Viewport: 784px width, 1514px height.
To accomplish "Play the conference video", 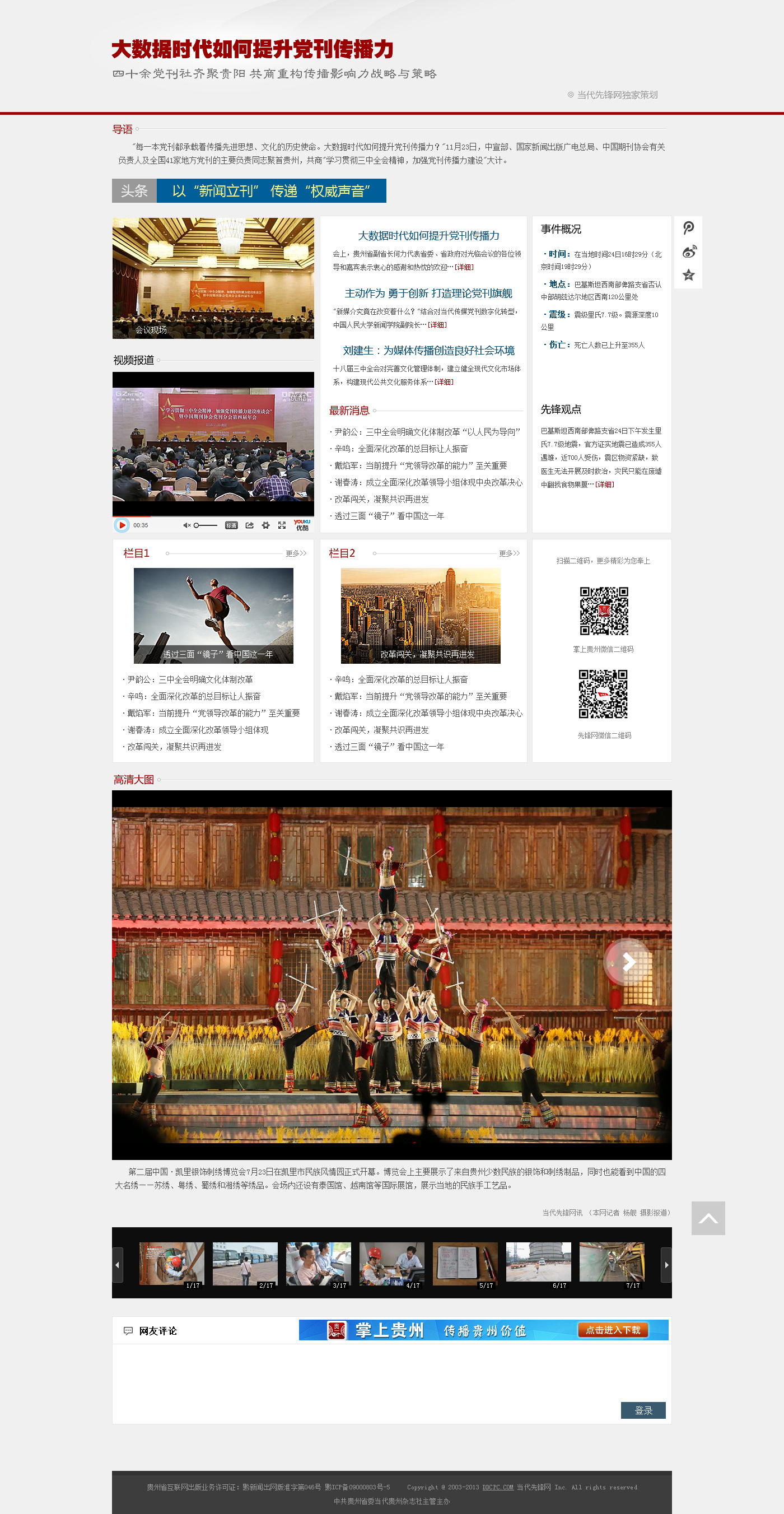I will [122, 525].
